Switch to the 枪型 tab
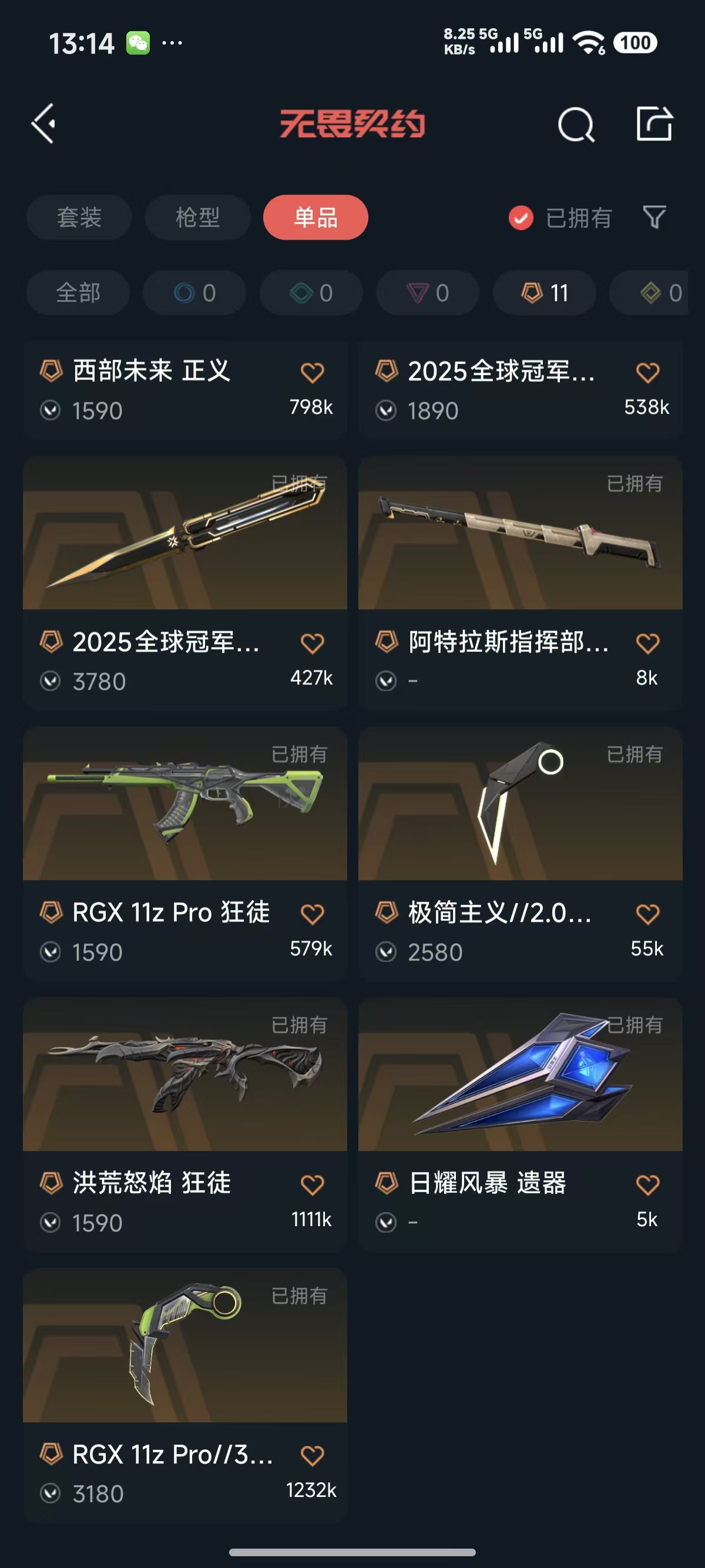Viewport: 705px width, 1568px height. tap(197, 217)
